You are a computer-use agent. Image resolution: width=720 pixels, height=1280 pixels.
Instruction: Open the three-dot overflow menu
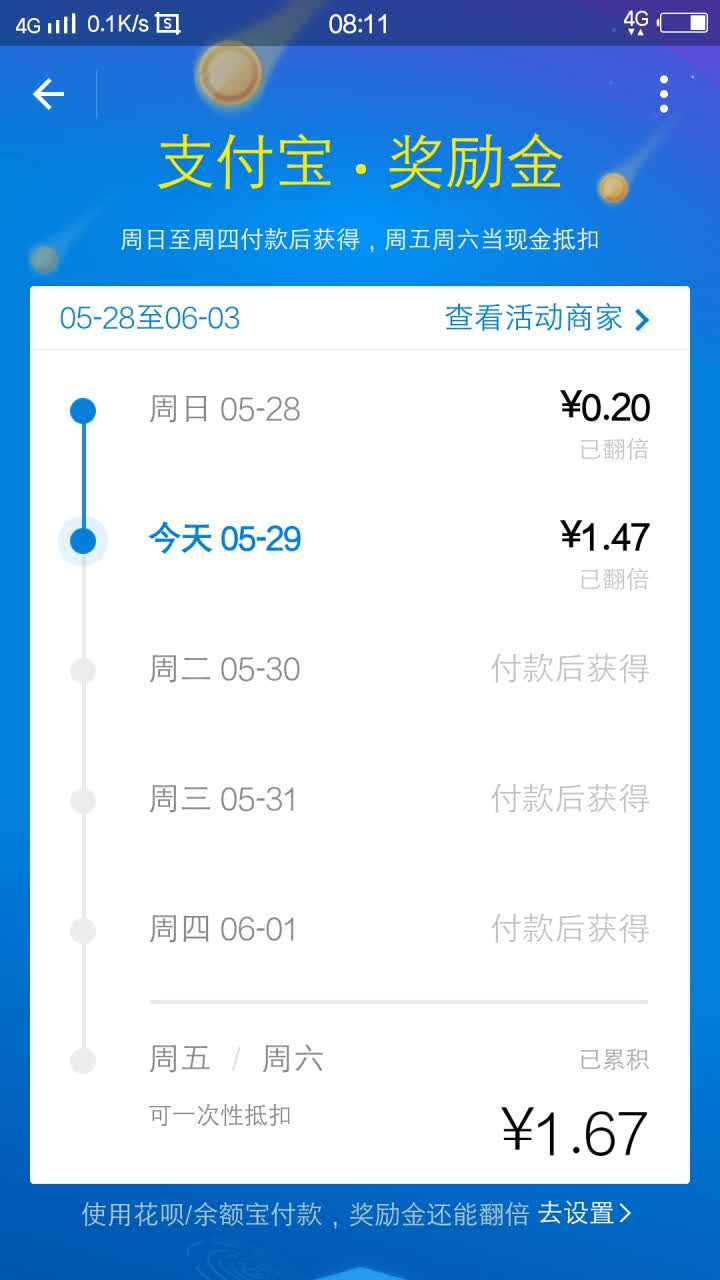(663, 94)
